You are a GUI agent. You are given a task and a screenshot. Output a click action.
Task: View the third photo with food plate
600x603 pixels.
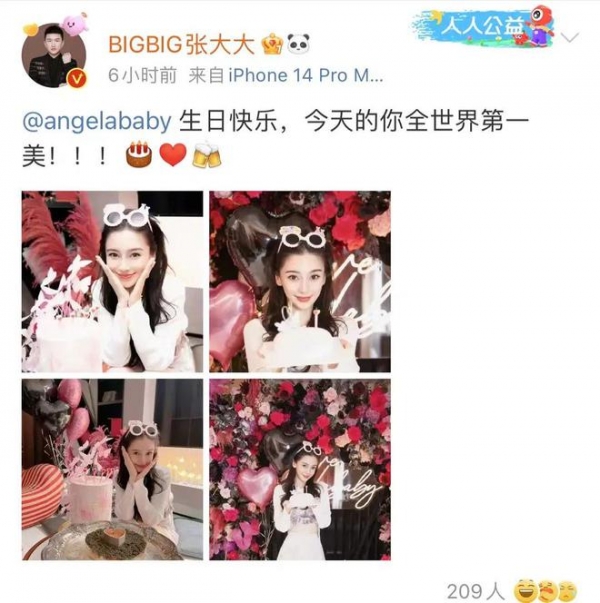pos(112,468)
